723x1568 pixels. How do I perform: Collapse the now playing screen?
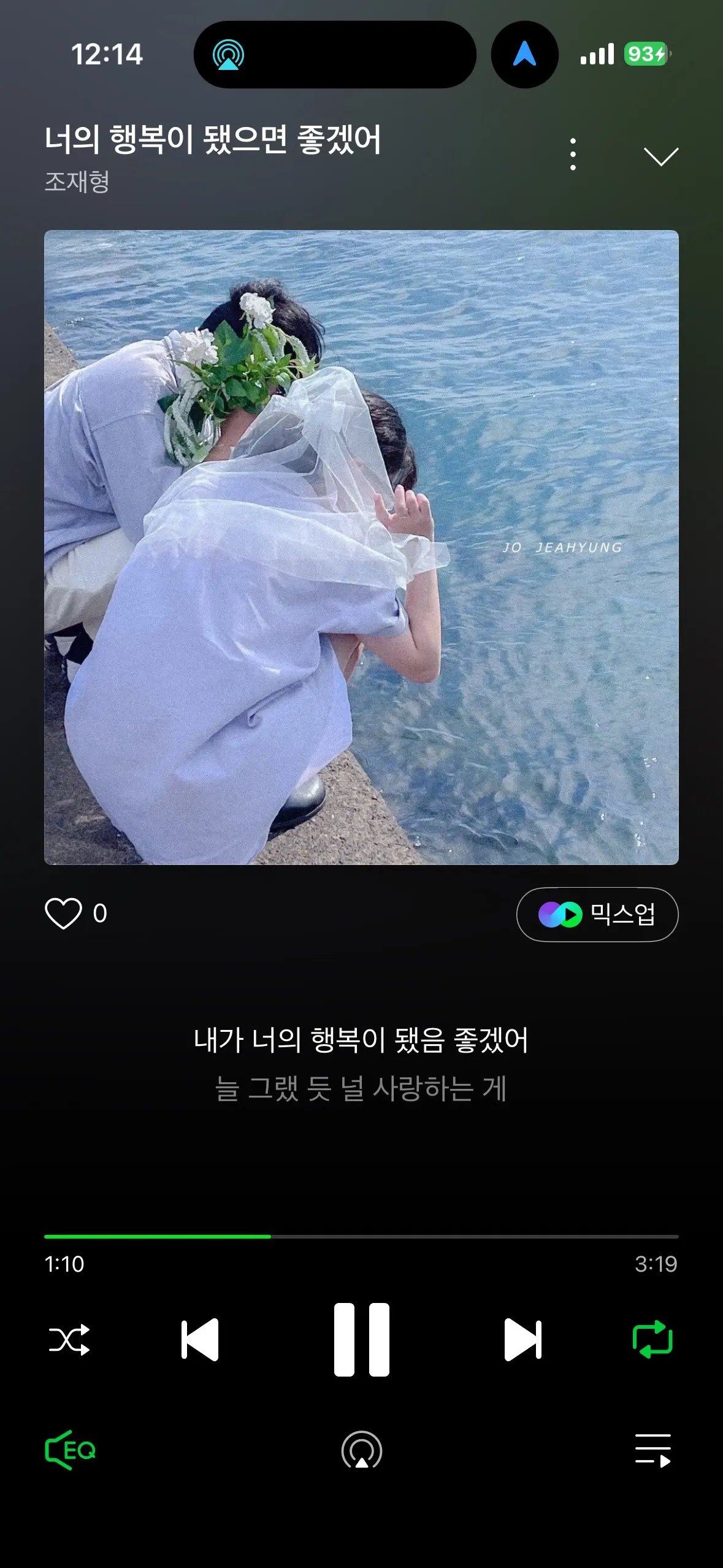click(x=660, y=155)
